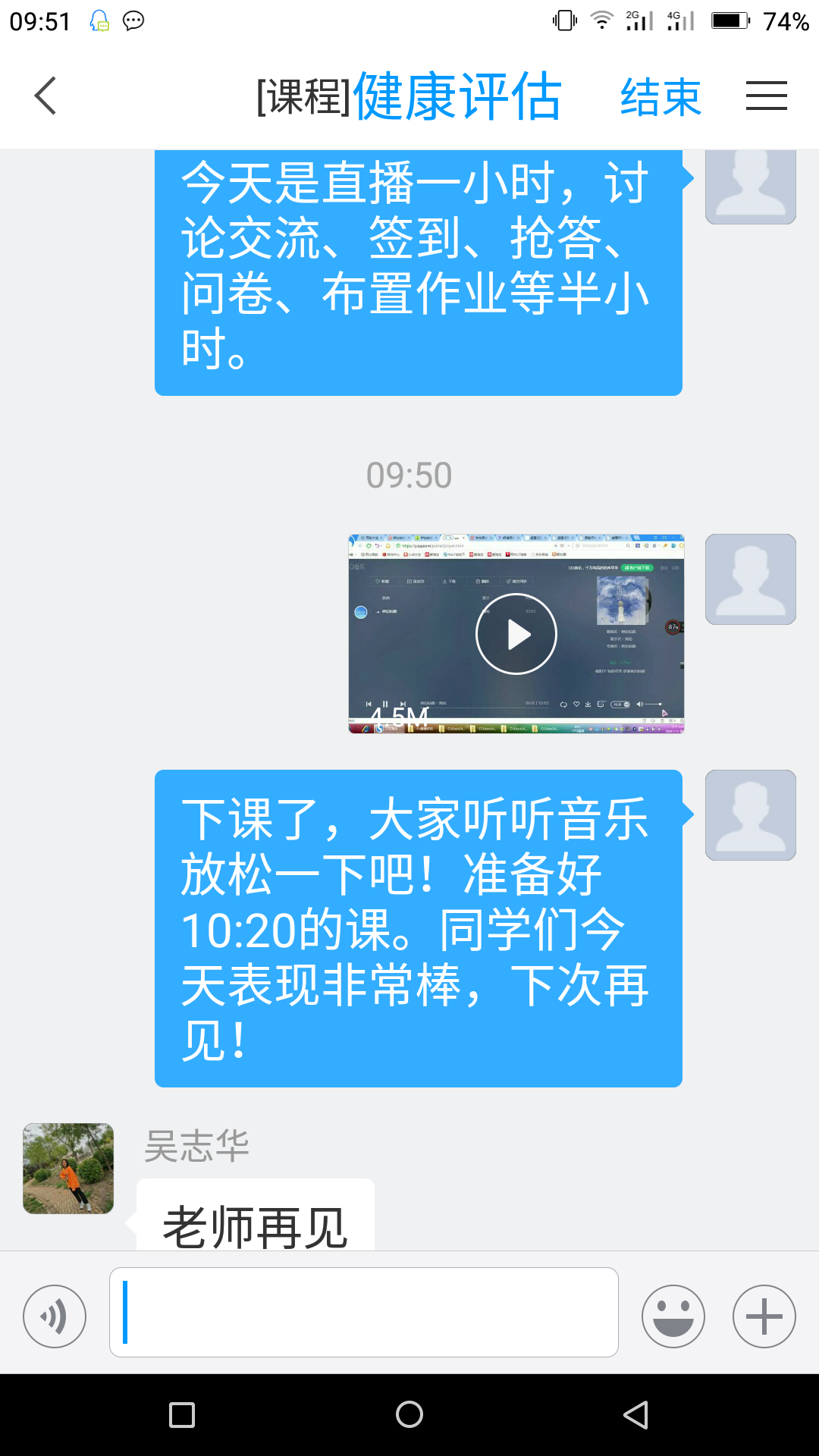Open 吴志华's profile avatar
Screen dimensions: 819x1456
[x=68, y=1168]
